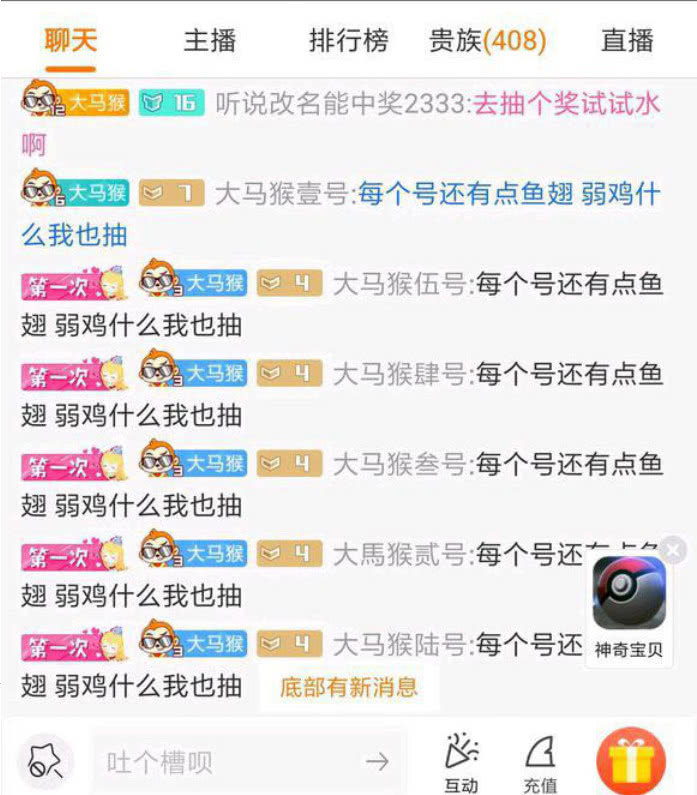The width and height of the screenshot is (697, 795).
Task: Open the 排行榜 tab
Action: [348, 41]
